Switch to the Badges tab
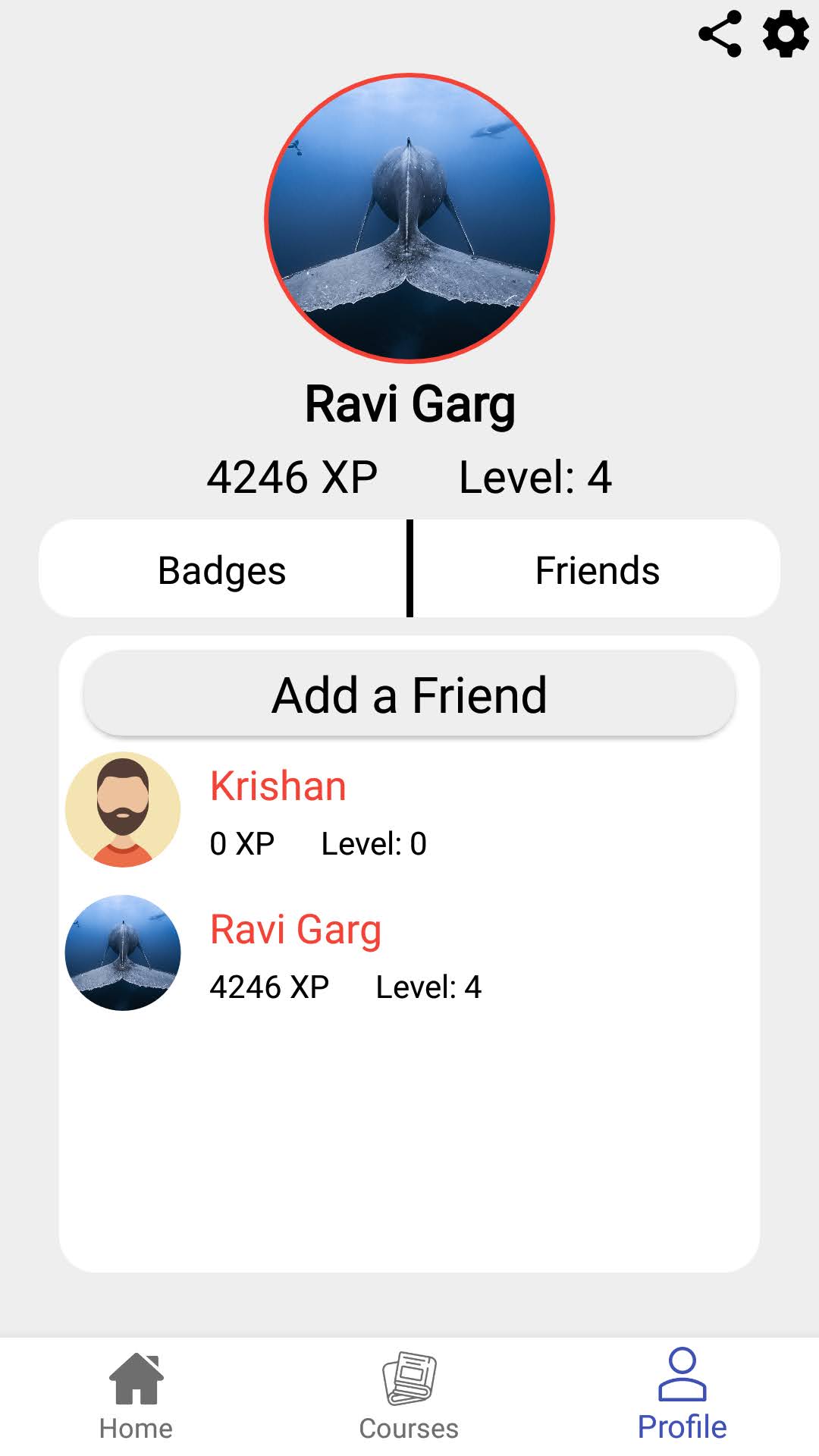819x1456 pixels. 222,570
